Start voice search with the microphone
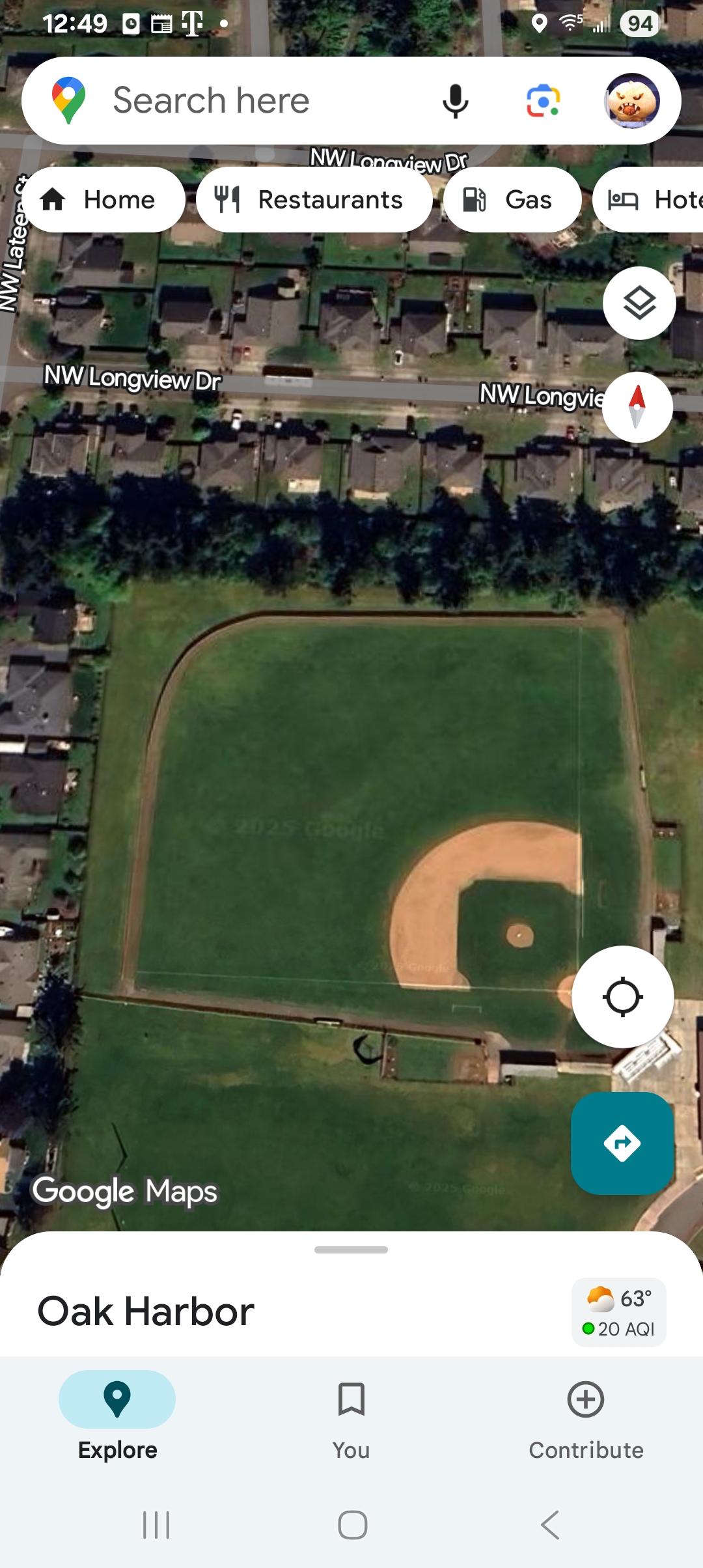 click(x=455, y=101)
